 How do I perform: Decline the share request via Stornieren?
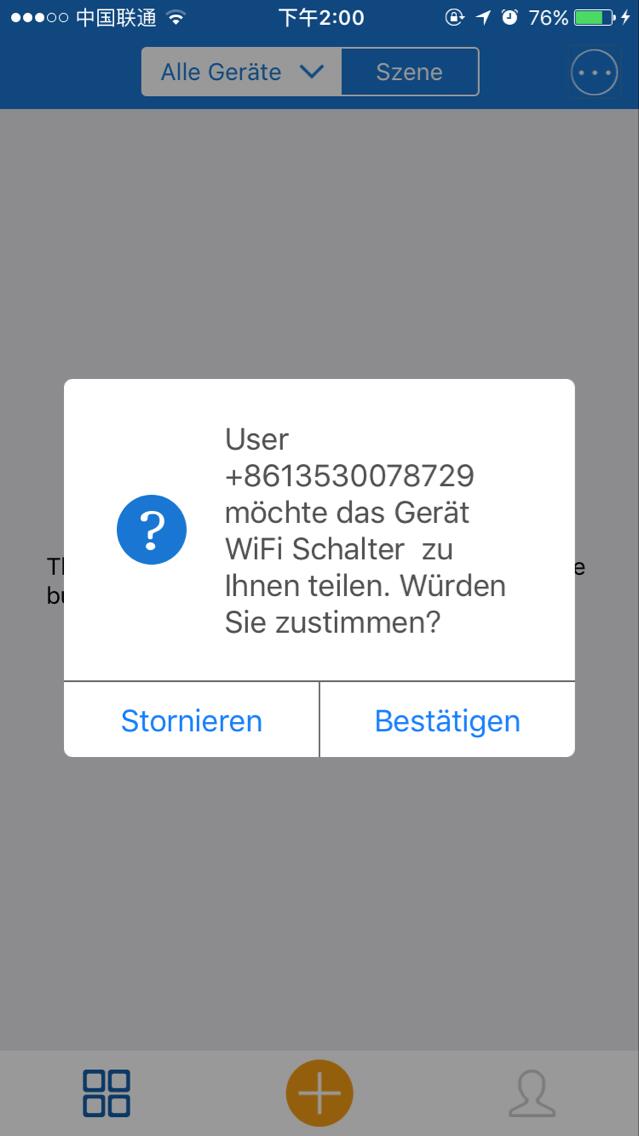[x=191, y=720]
